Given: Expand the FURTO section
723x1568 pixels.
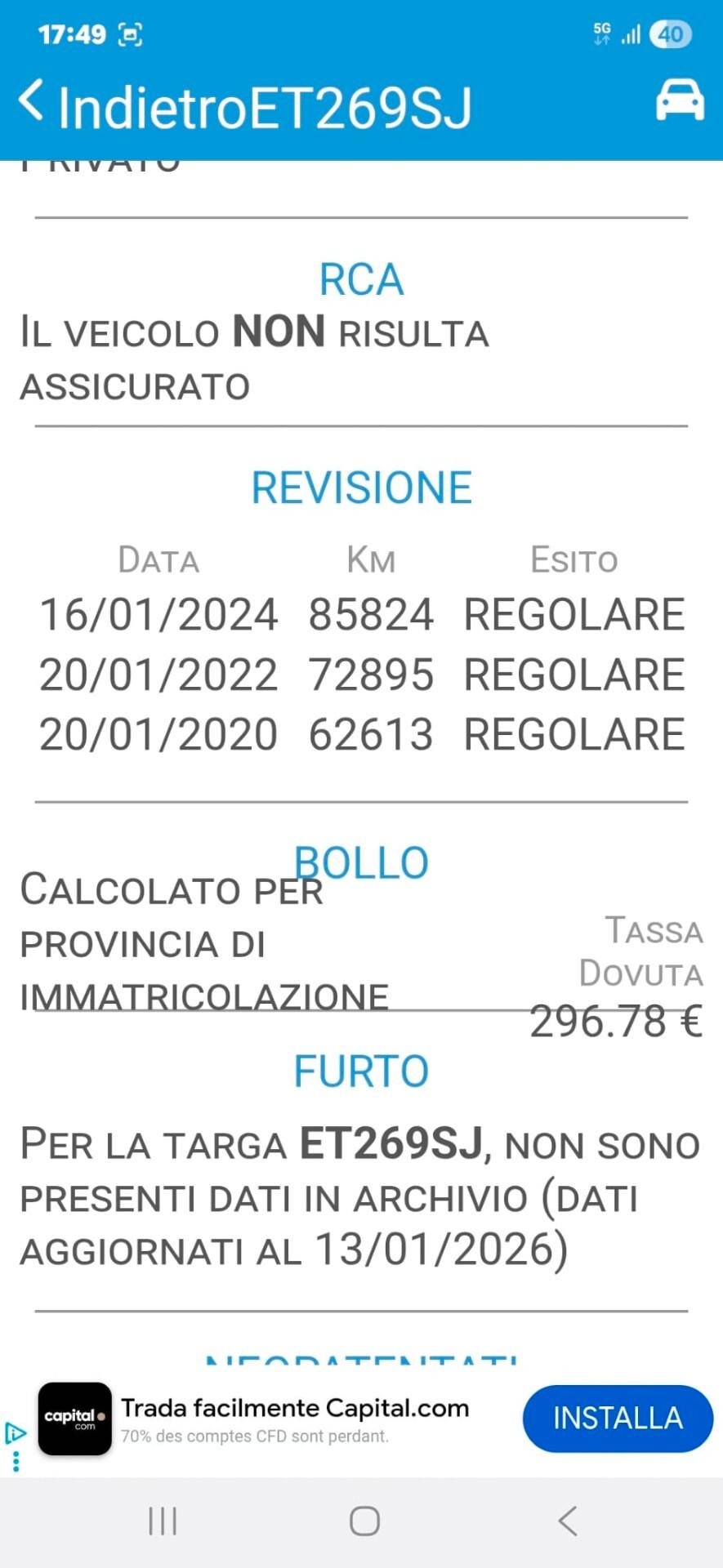Looking at the screenshot, I should click(x=362, y=1071).
